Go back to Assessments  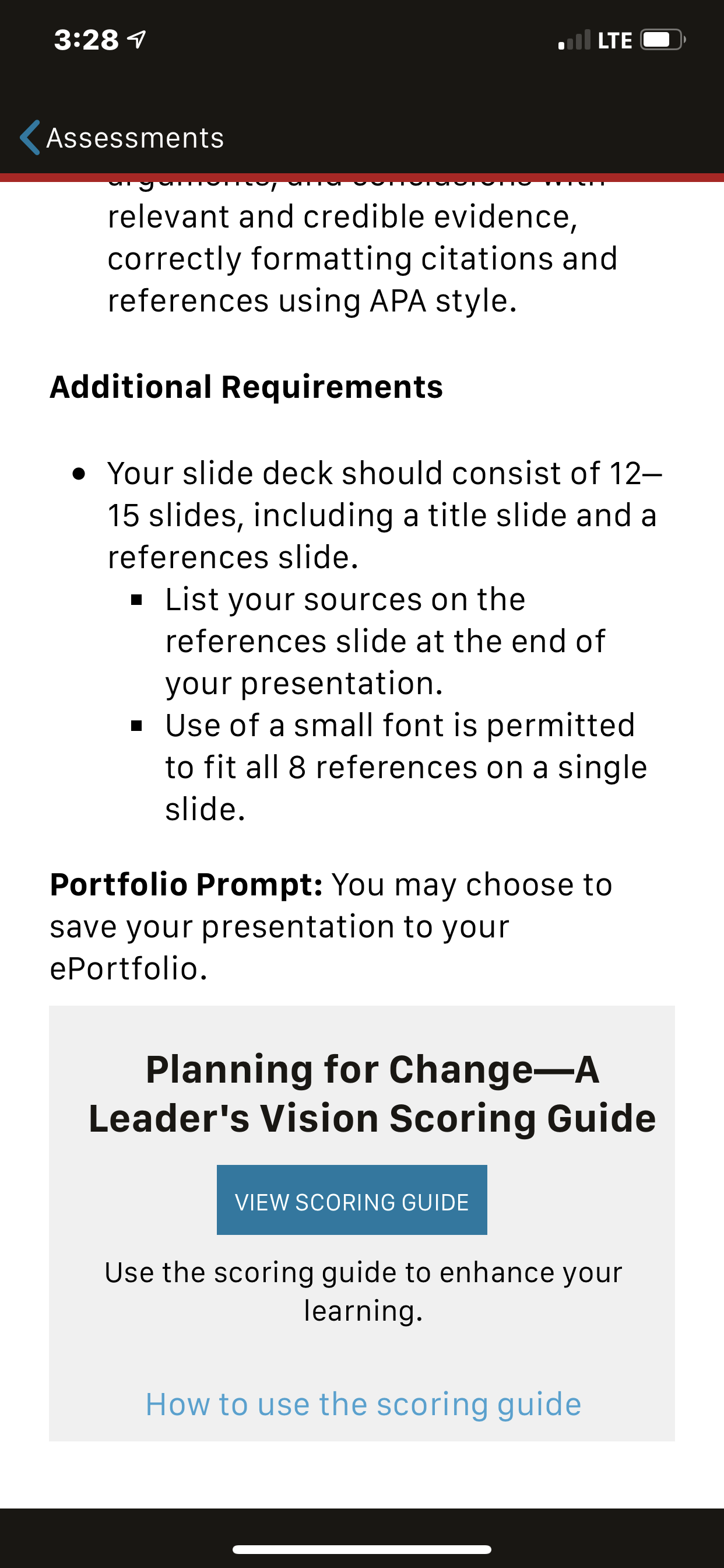point(122,138)
